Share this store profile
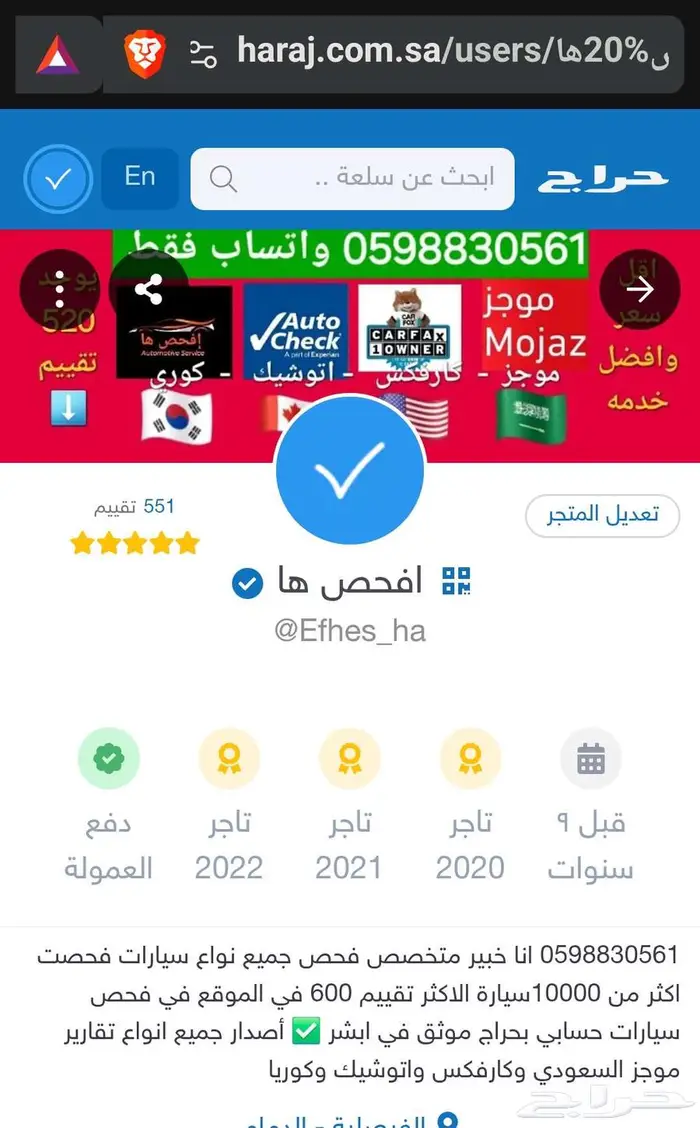Viewport: 700px width, 1128px height. pos(148,290)
